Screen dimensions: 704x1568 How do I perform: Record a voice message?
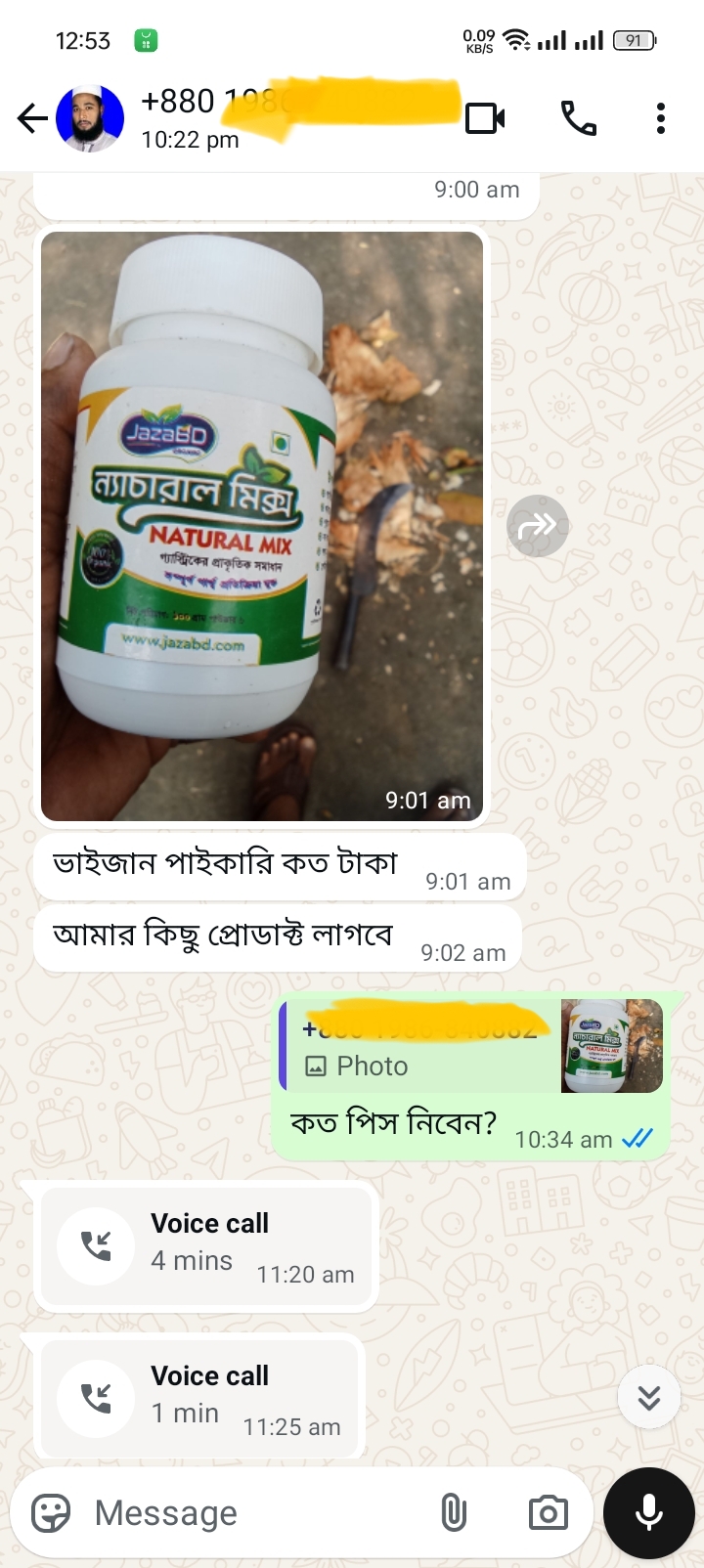[x=649, y=1513]
